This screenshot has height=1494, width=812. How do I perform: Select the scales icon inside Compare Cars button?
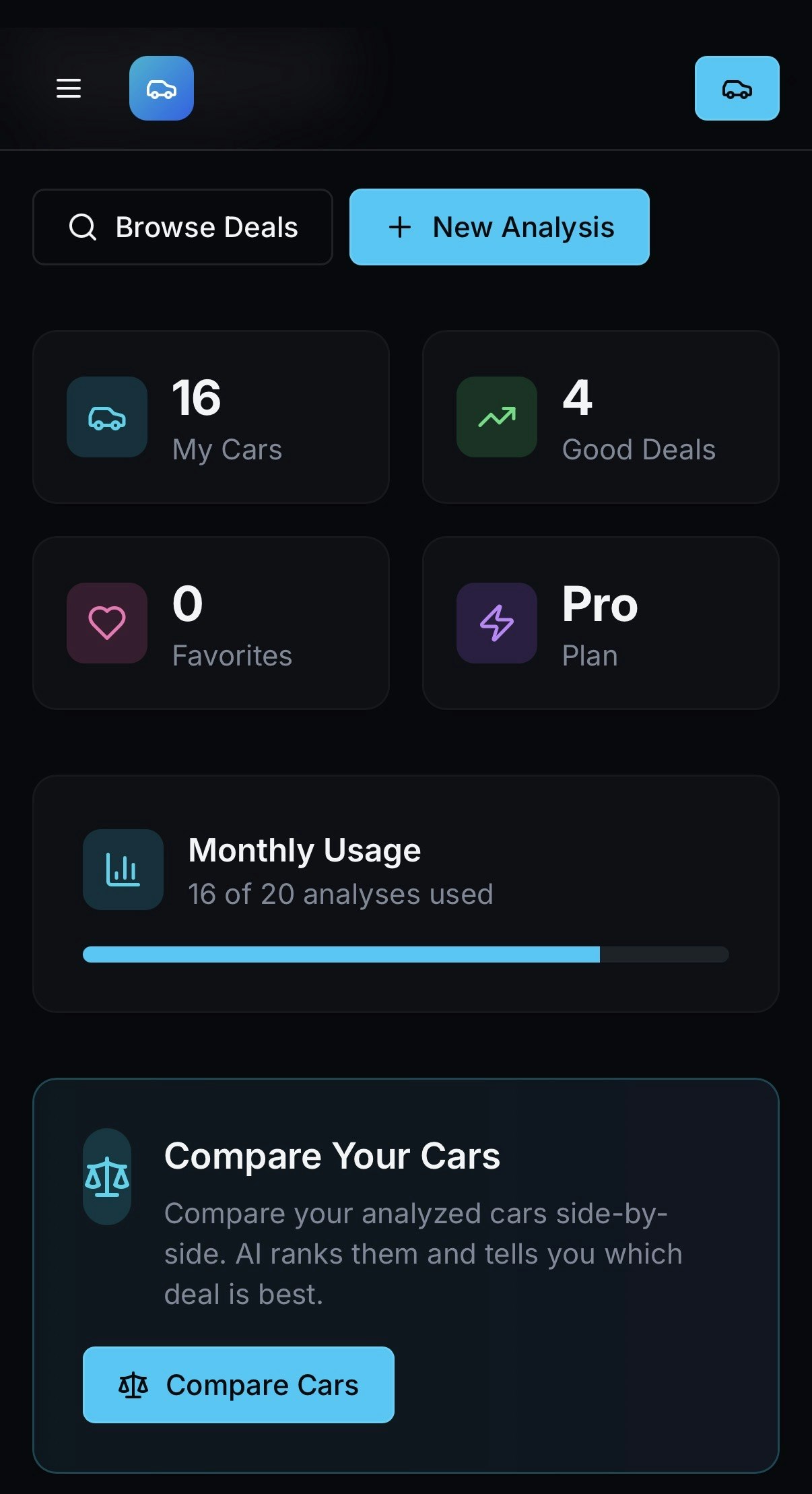tap(133, 1385)
